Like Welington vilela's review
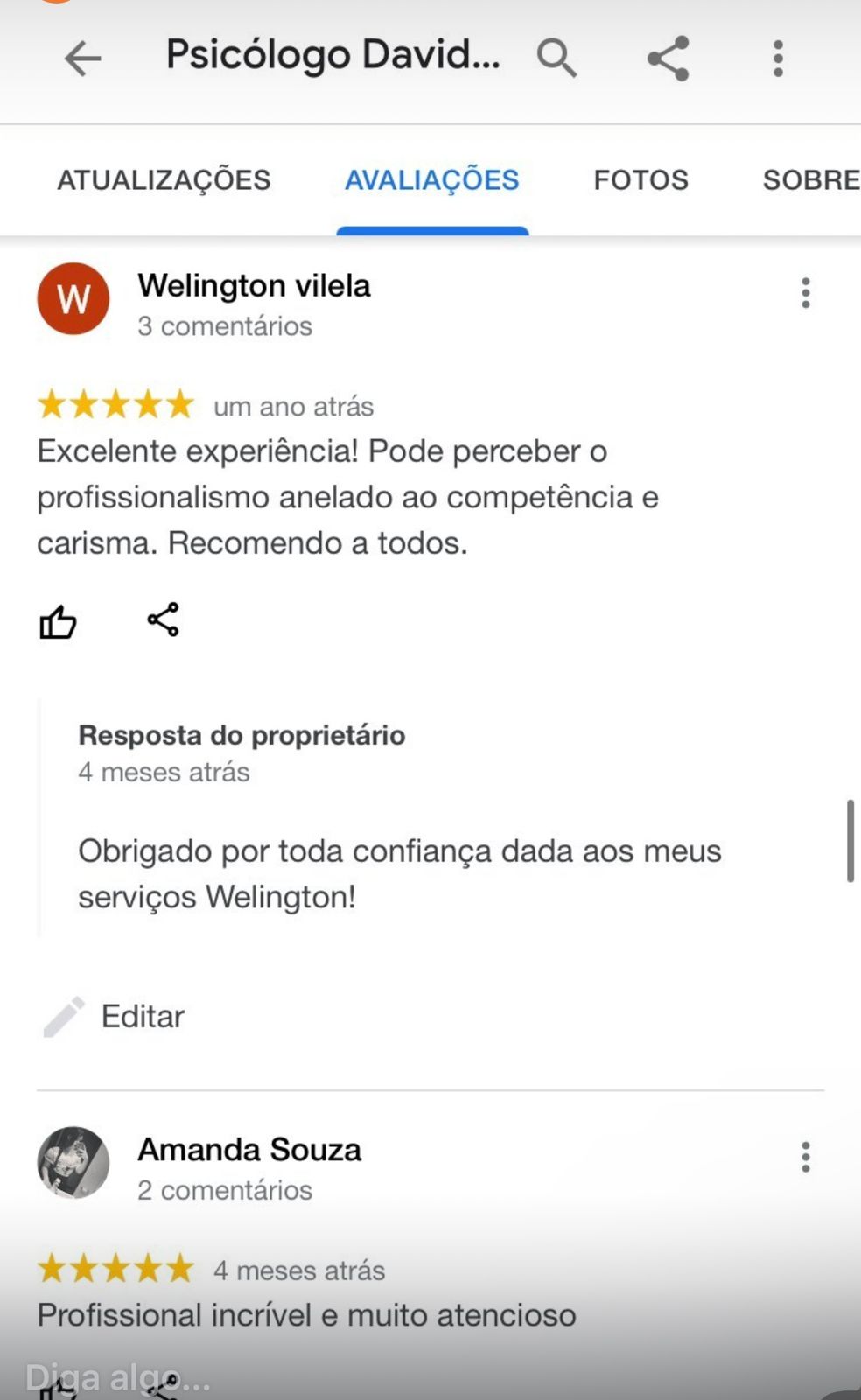The image size is (861, 1400). pos(58,622)
